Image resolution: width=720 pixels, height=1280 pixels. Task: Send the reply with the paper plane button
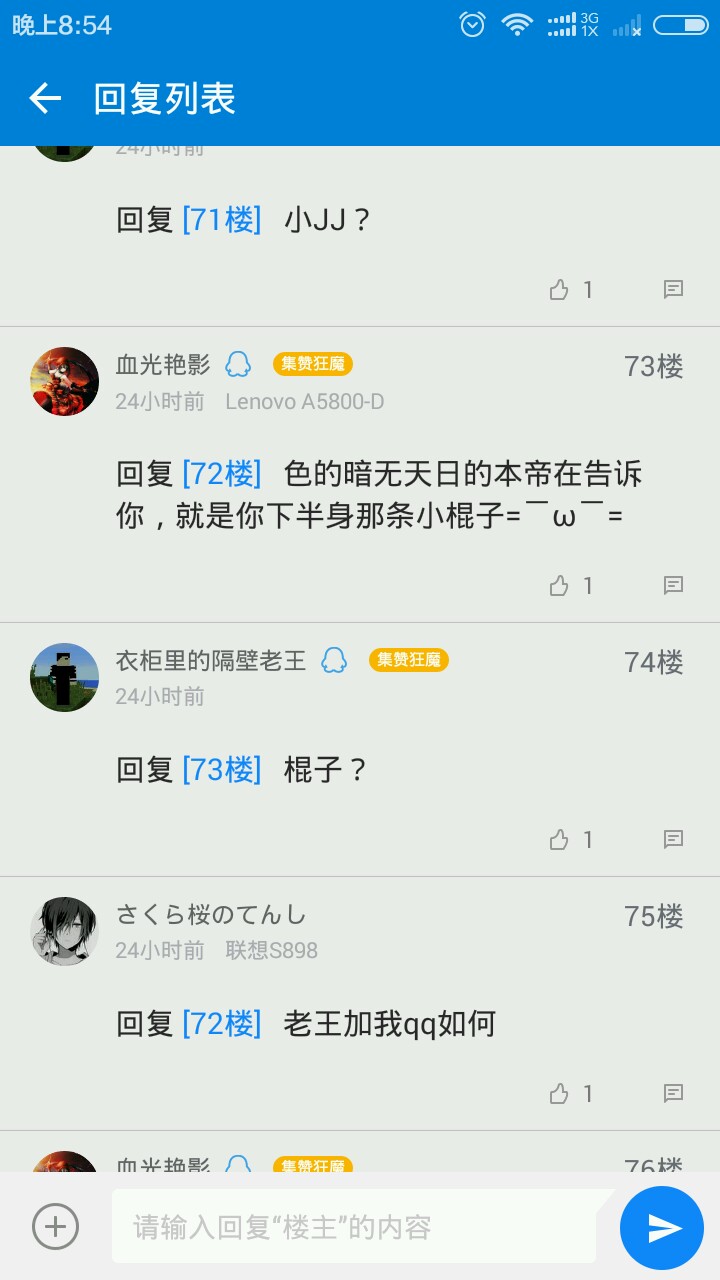662,1228
